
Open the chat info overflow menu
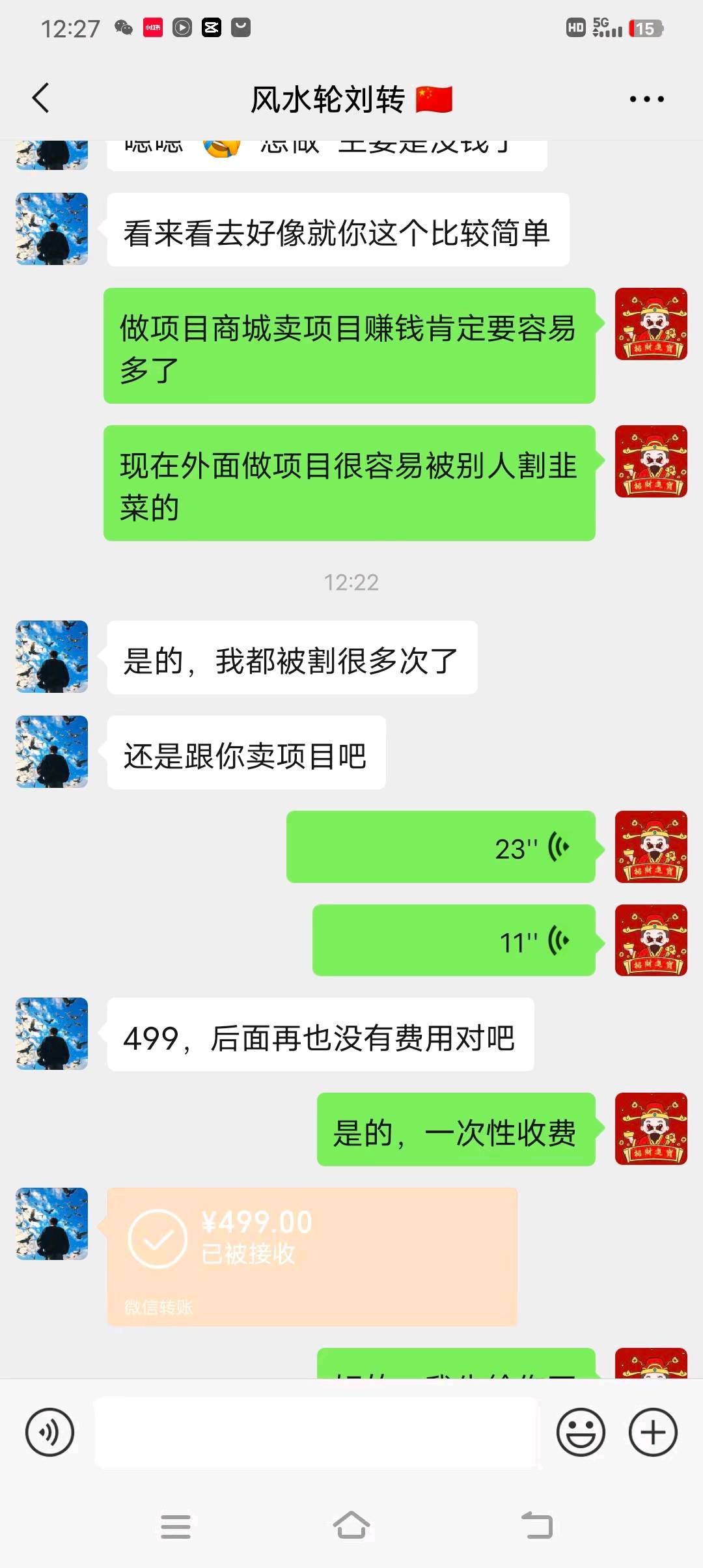click(x=646, y=99)
